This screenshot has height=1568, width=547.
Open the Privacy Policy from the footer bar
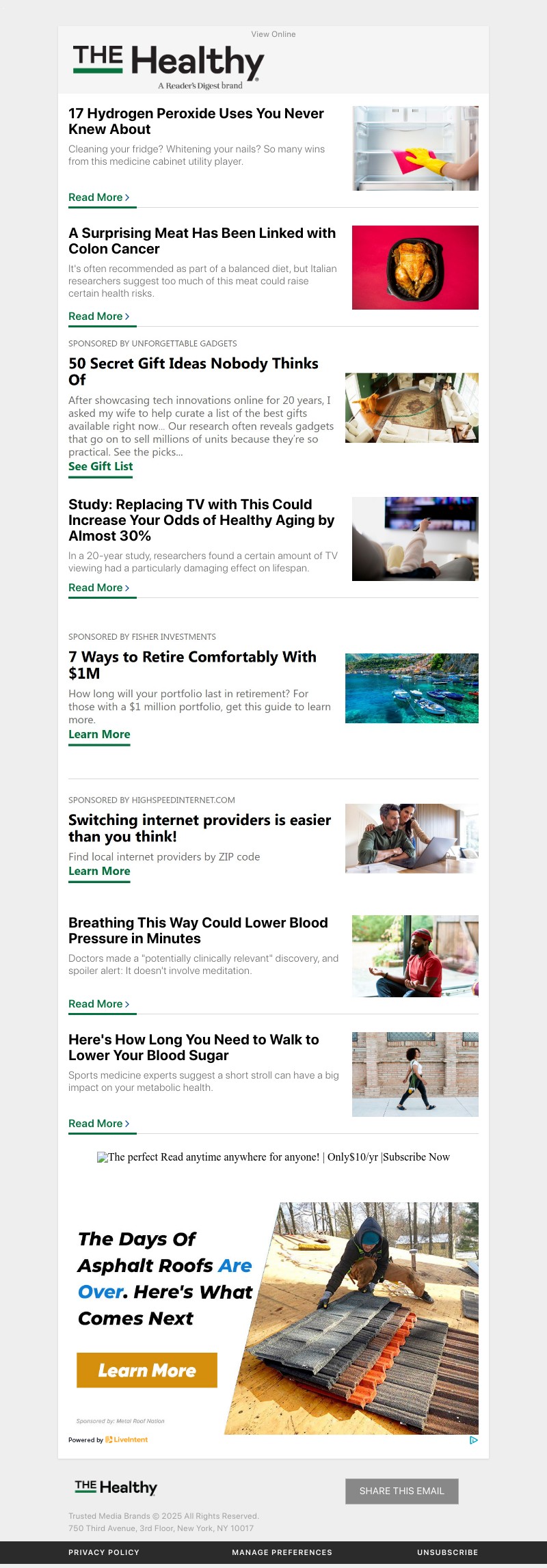(103, 1552)
